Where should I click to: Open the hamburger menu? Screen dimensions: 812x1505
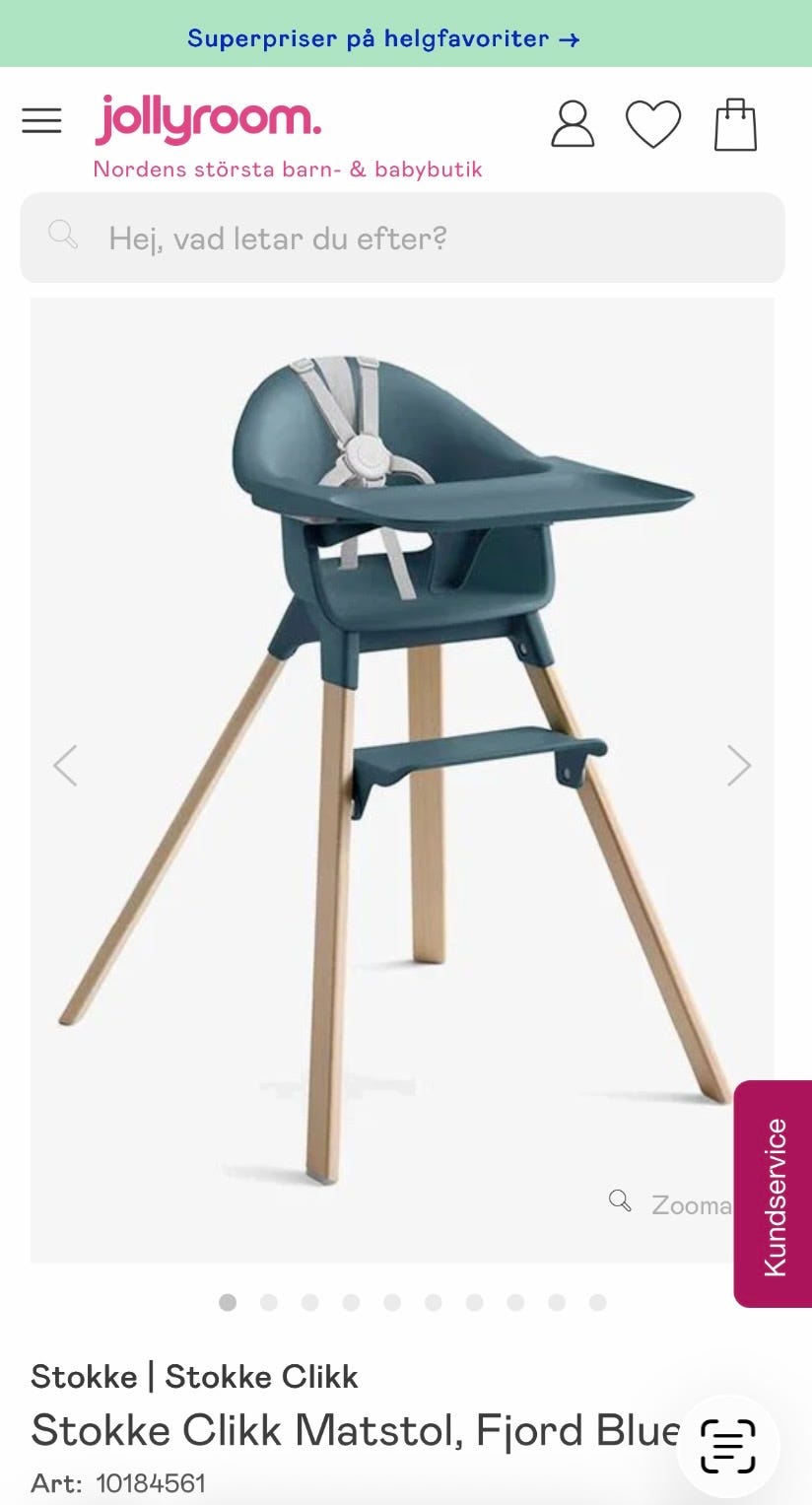pyautogui.click(x=41, y=121)
